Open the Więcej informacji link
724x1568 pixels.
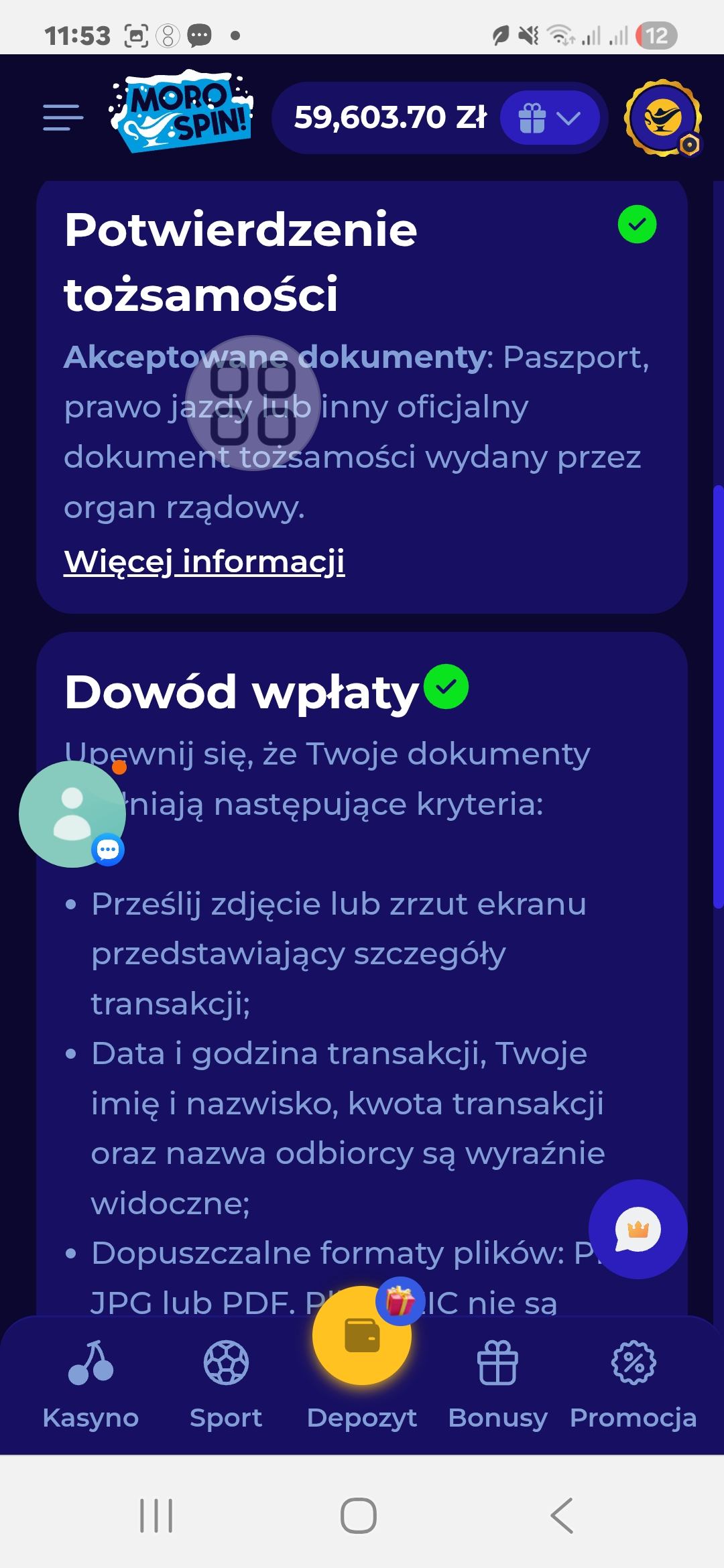coord(204,562)
